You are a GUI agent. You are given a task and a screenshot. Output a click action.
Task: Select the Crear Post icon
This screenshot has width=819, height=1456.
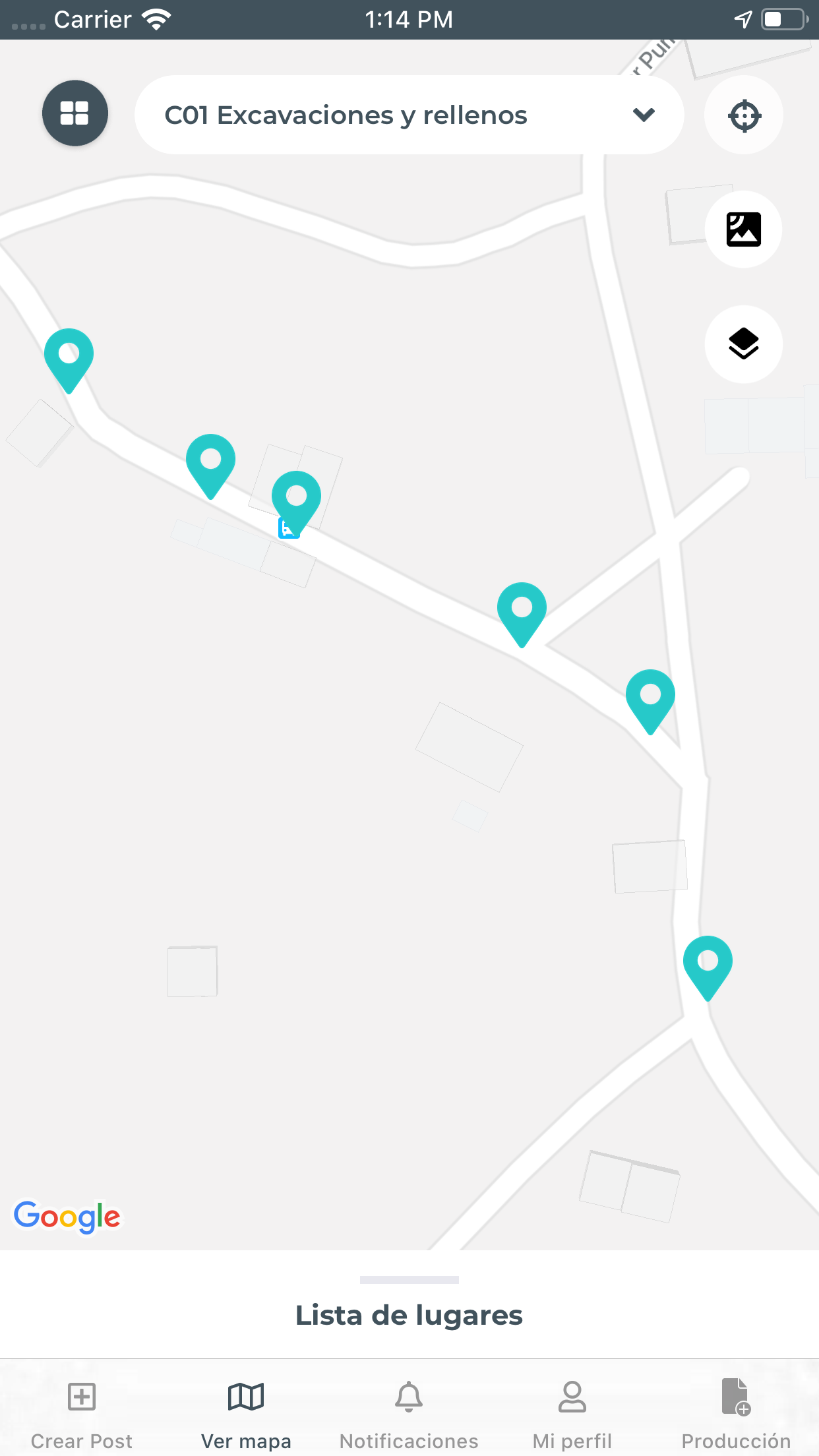coord(82,1396)
